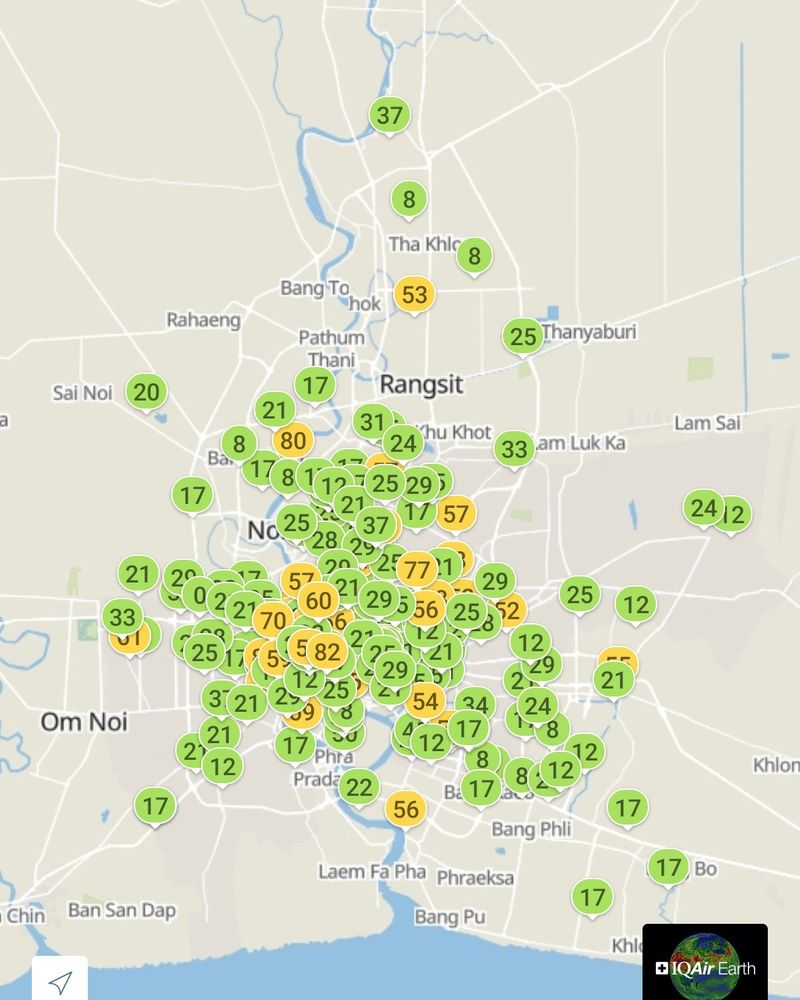Open the IQAir Earth view

click(705, 966)
